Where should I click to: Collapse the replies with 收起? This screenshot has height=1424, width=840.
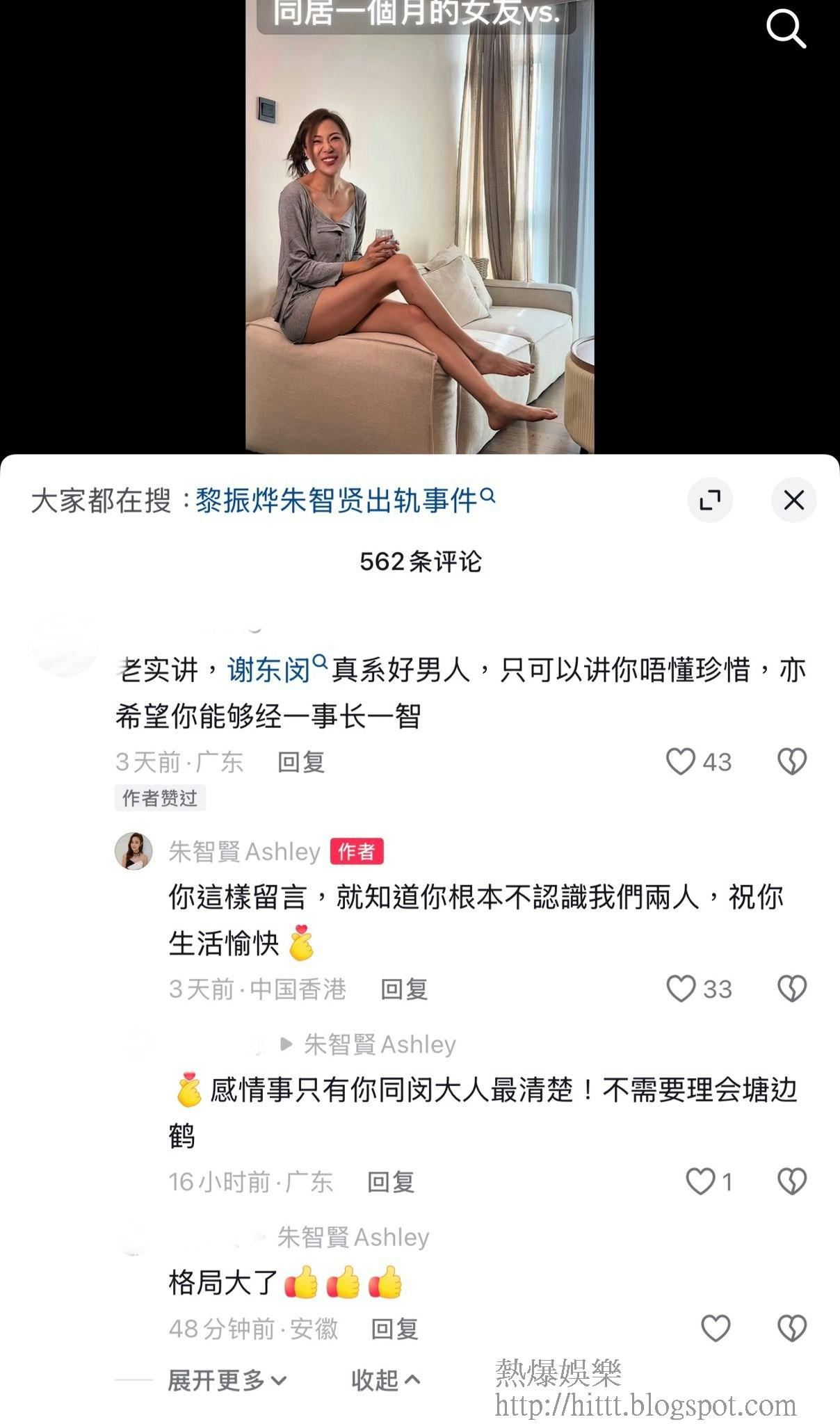tap(385, 1379)
